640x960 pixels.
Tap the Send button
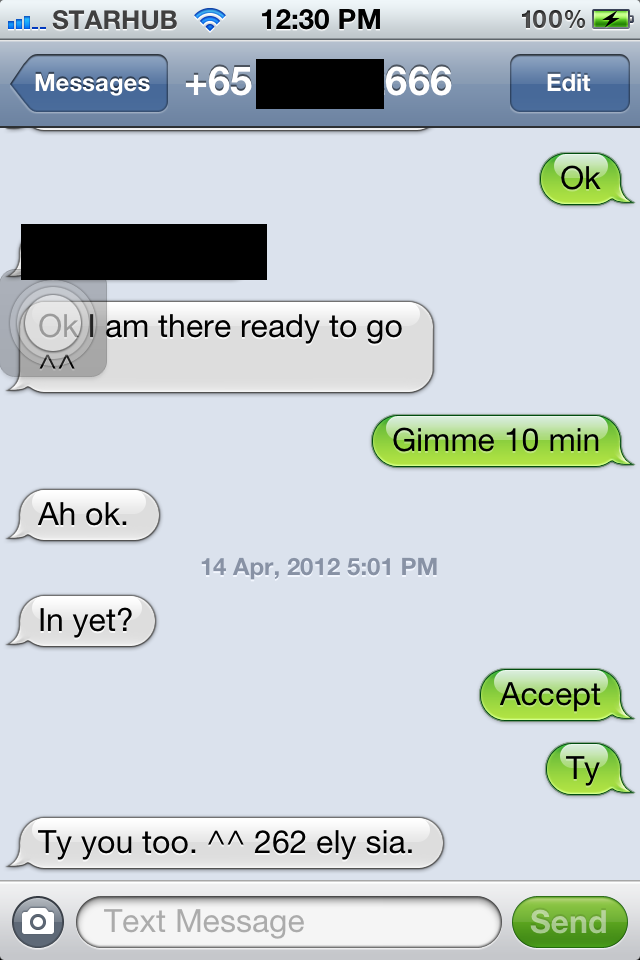pos(568,921)
